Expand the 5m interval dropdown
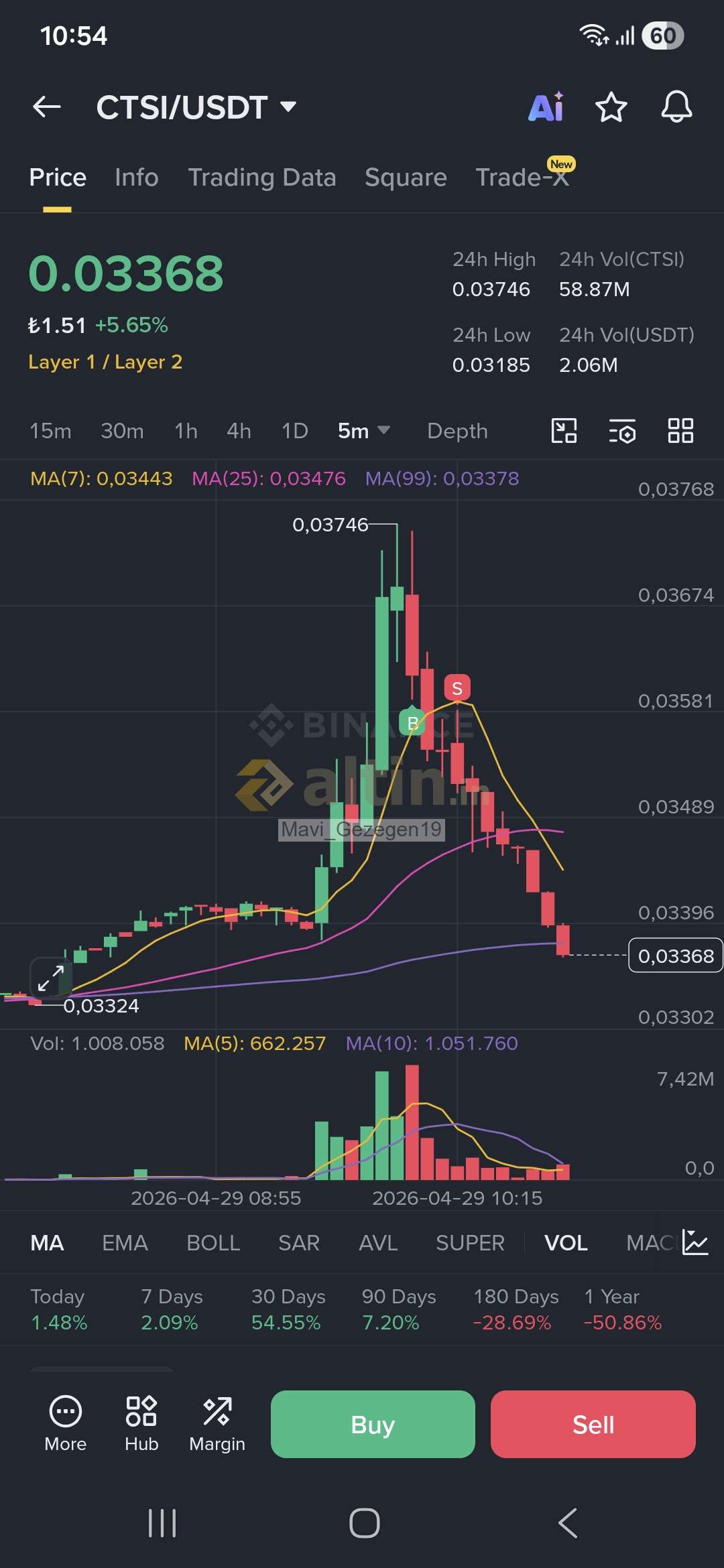The width and height of the screenshot is (724, 1568). tap(363, 431)
